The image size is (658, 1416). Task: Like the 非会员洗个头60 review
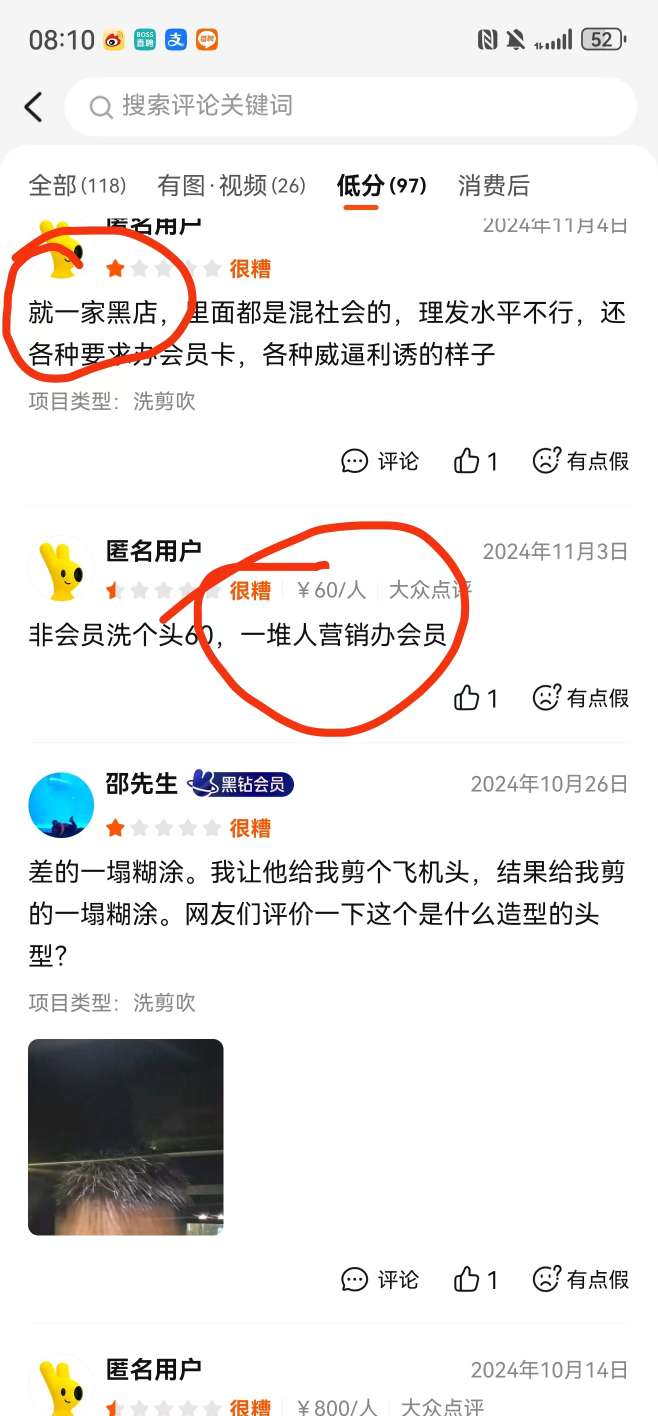click(x=476, y=698)
